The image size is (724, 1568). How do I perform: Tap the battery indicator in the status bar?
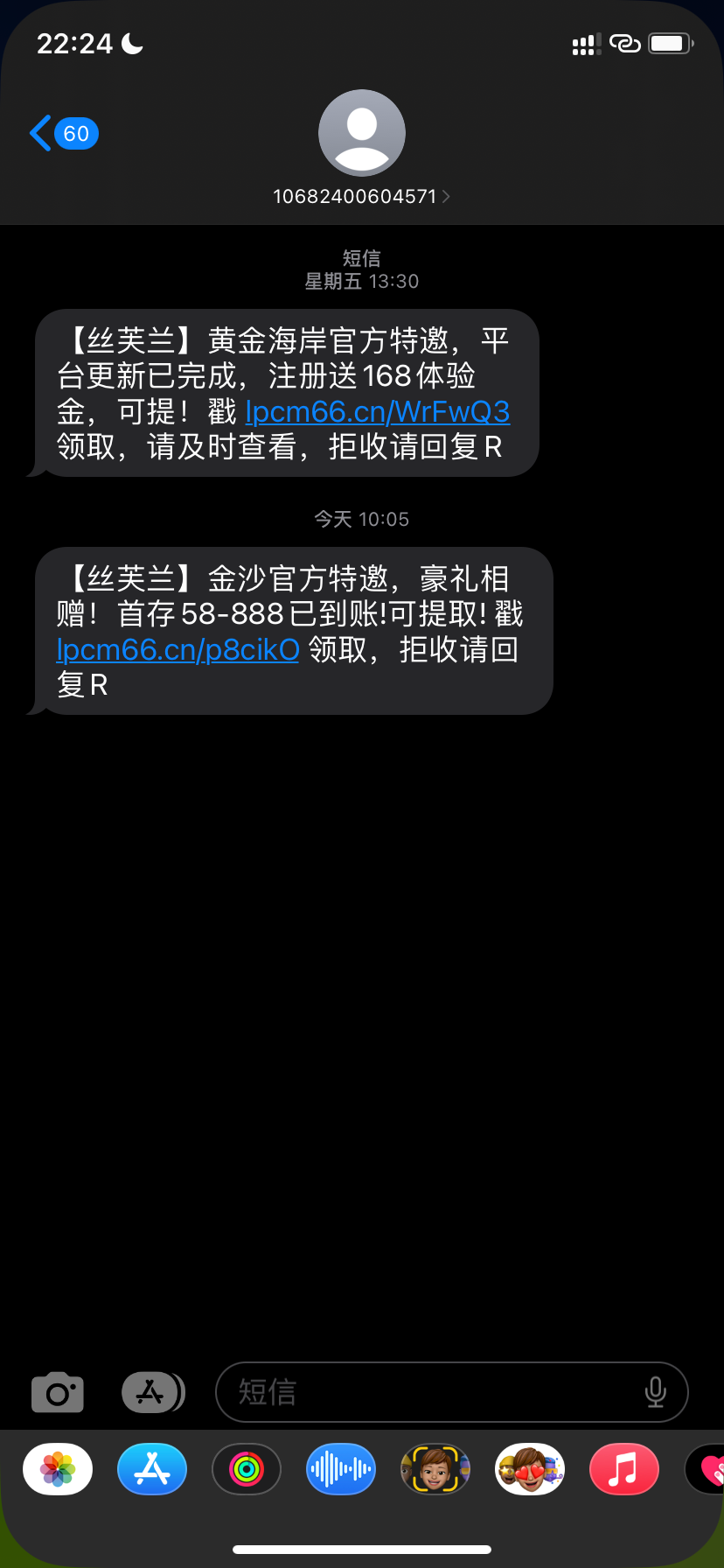click(669, 43)
